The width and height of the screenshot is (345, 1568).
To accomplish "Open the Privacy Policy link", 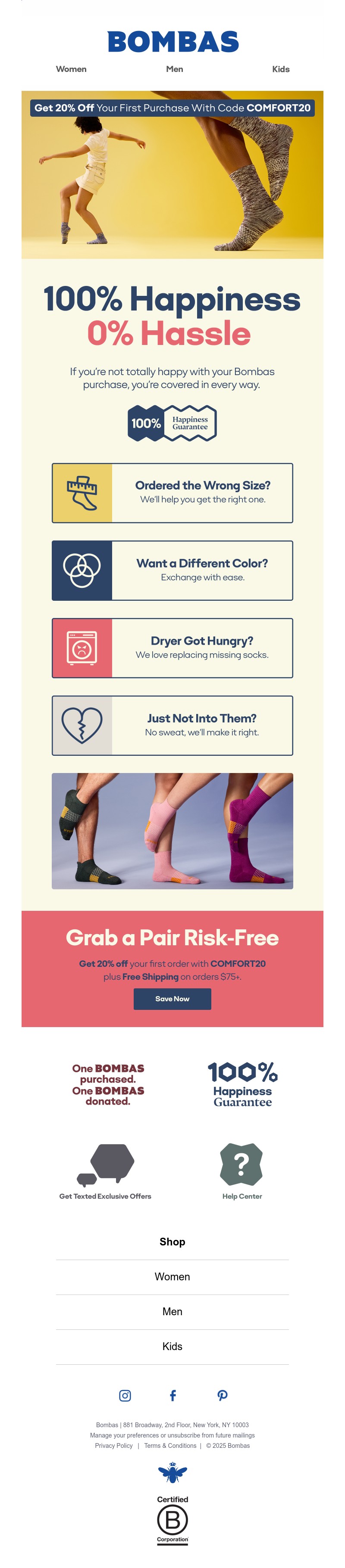I will pos(113,1446).
